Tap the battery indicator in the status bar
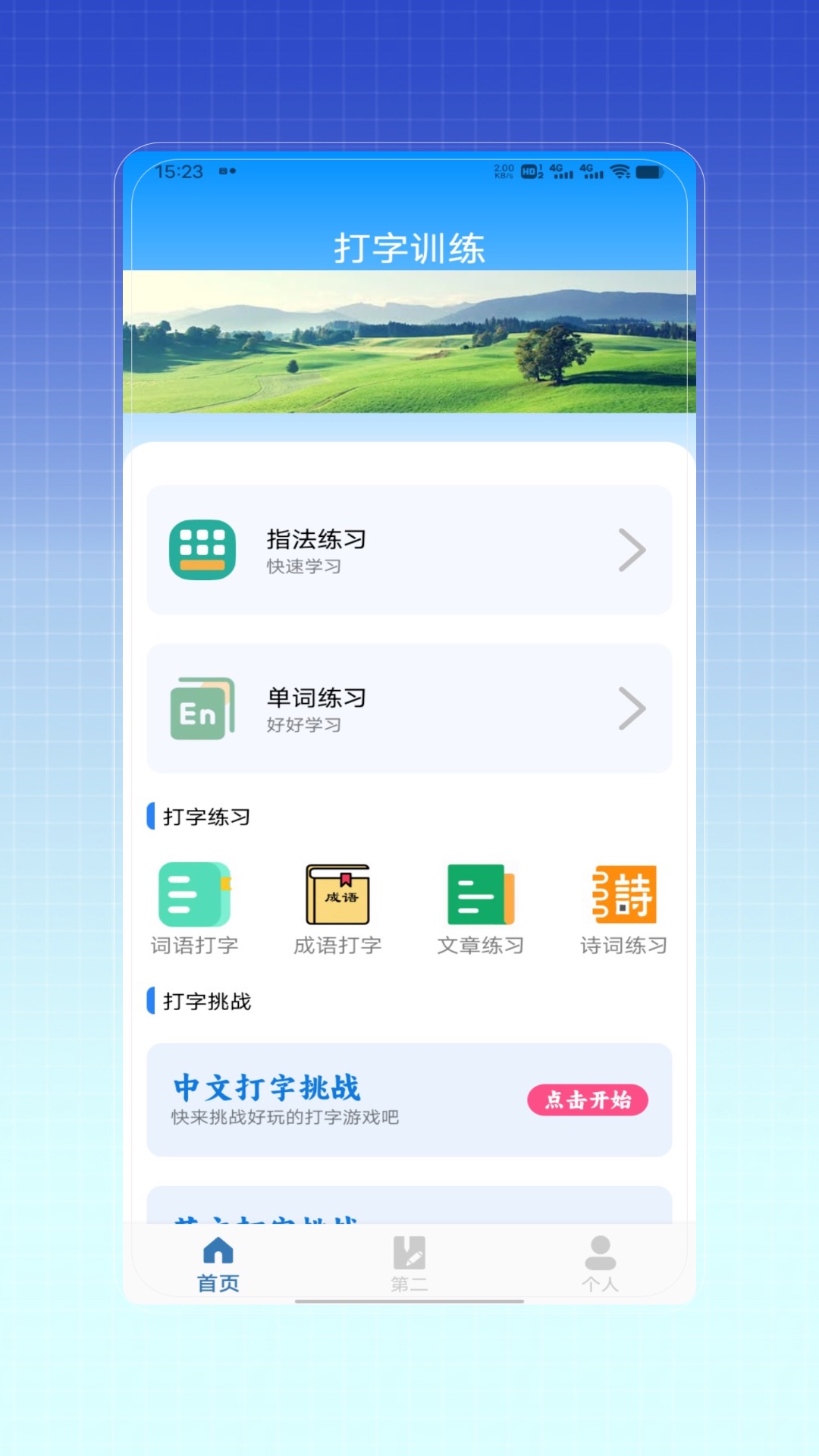 [x=648, y=171]
